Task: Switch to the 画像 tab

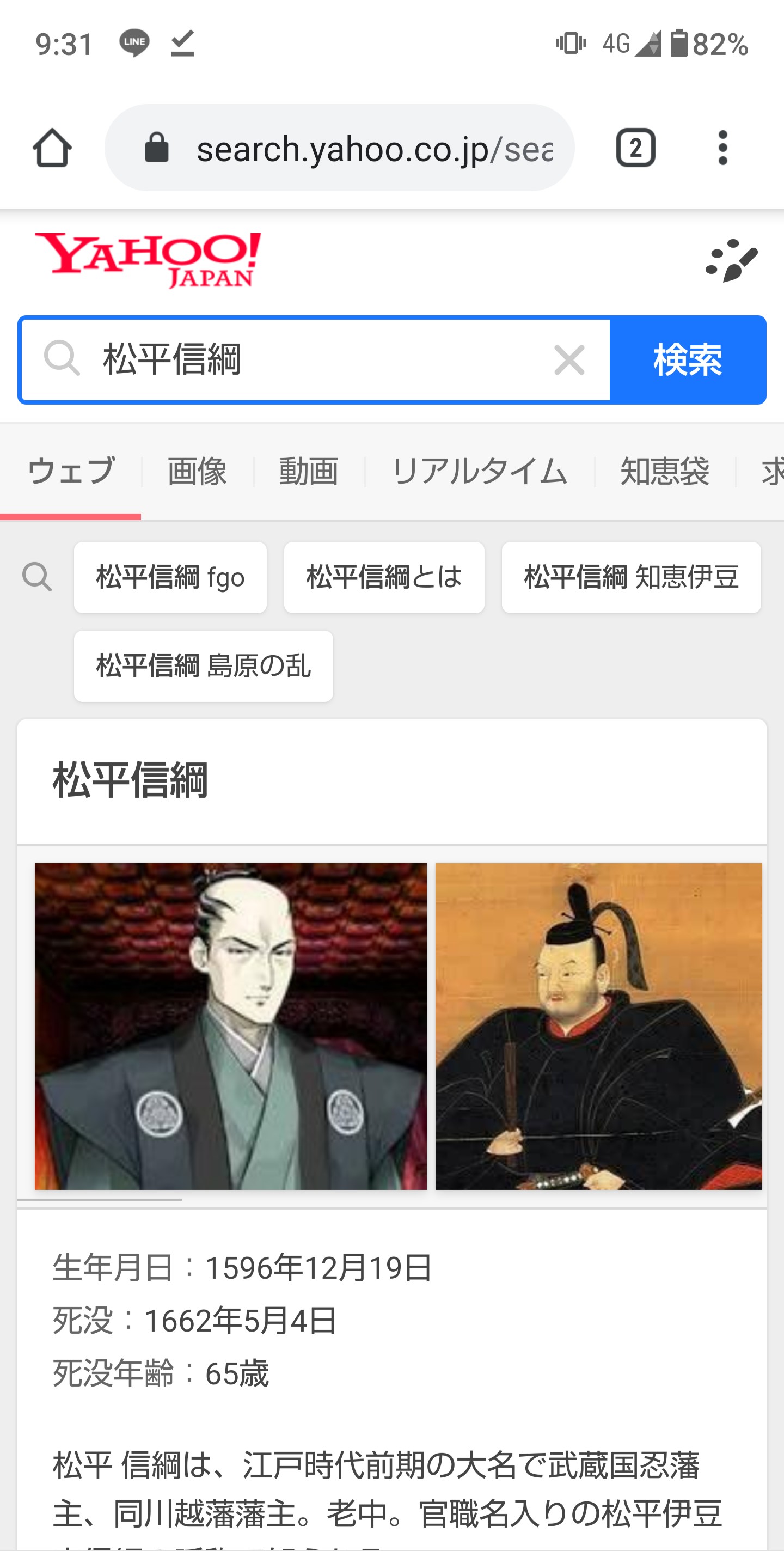Action: coord(197,471)
